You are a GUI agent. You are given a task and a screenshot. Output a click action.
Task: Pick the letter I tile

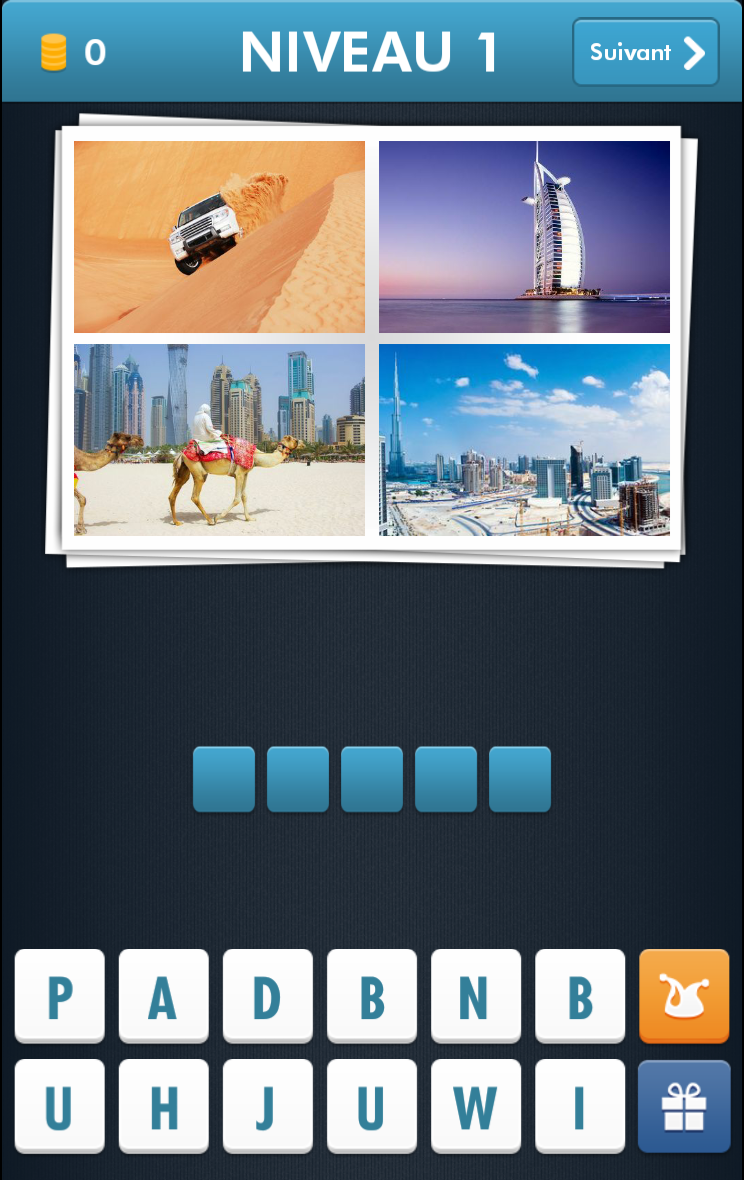coord(579,1106)
